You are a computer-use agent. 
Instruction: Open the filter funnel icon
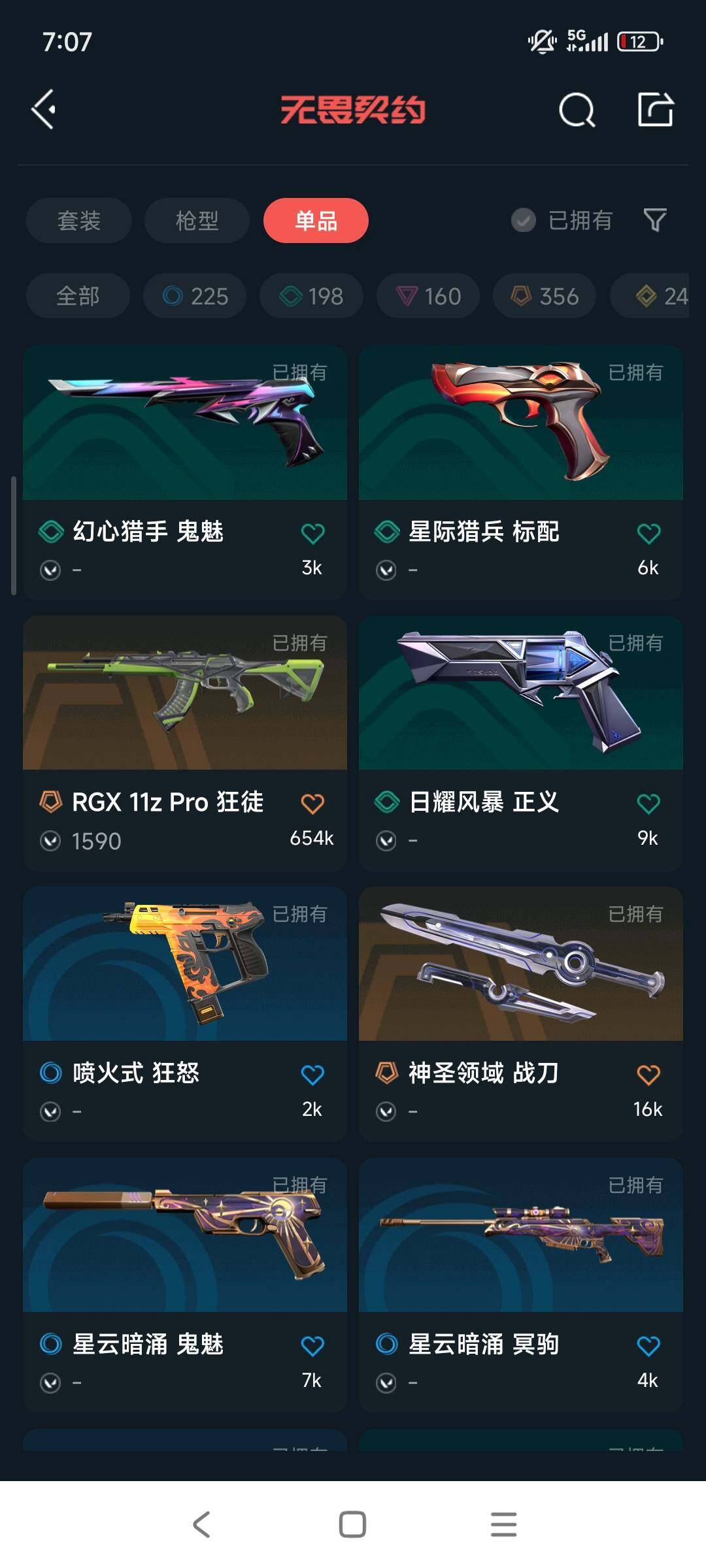click(655, 221)
